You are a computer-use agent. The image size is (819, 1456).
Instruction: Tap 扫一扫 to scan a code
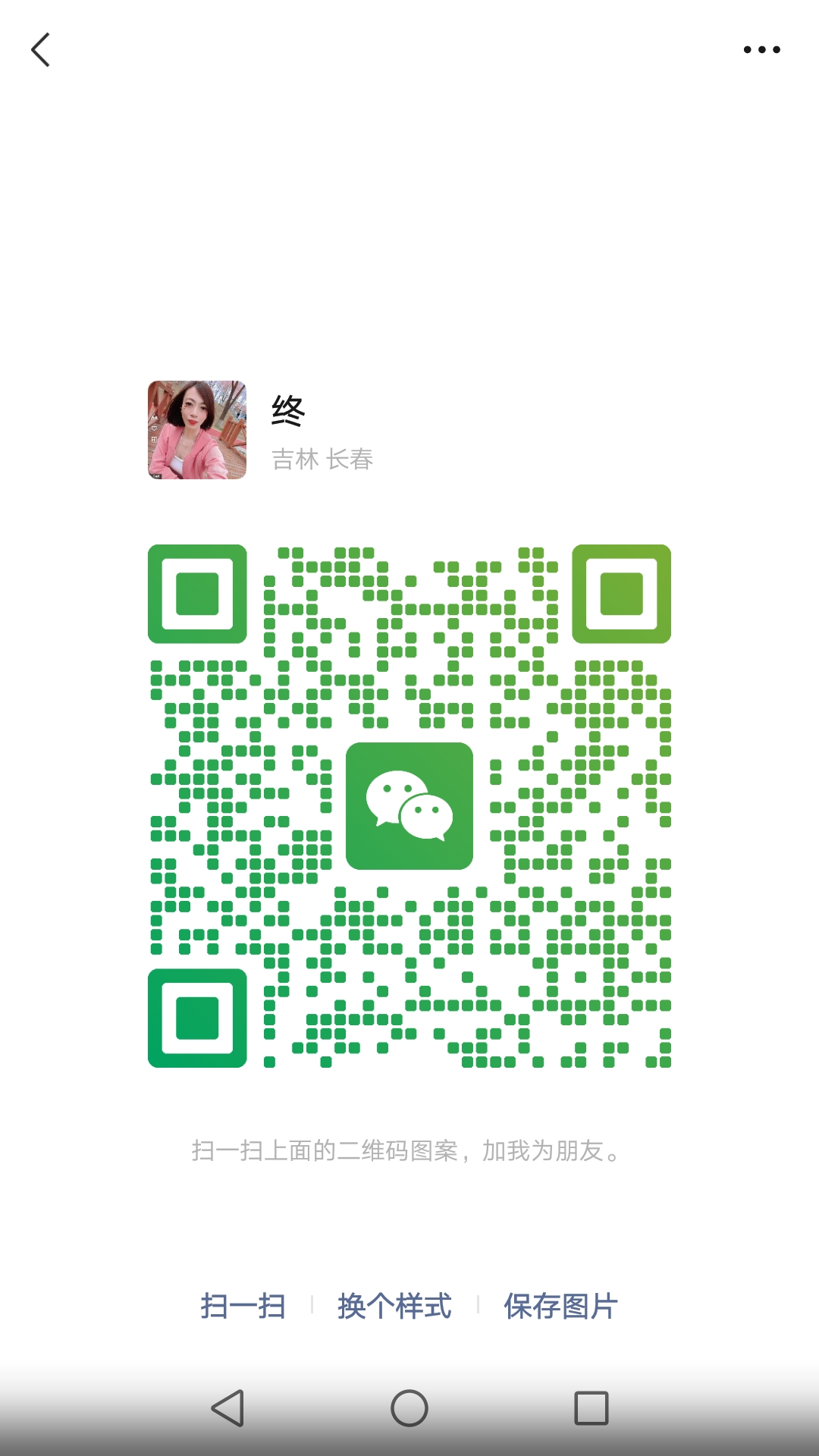click(x=243, y=1306)
